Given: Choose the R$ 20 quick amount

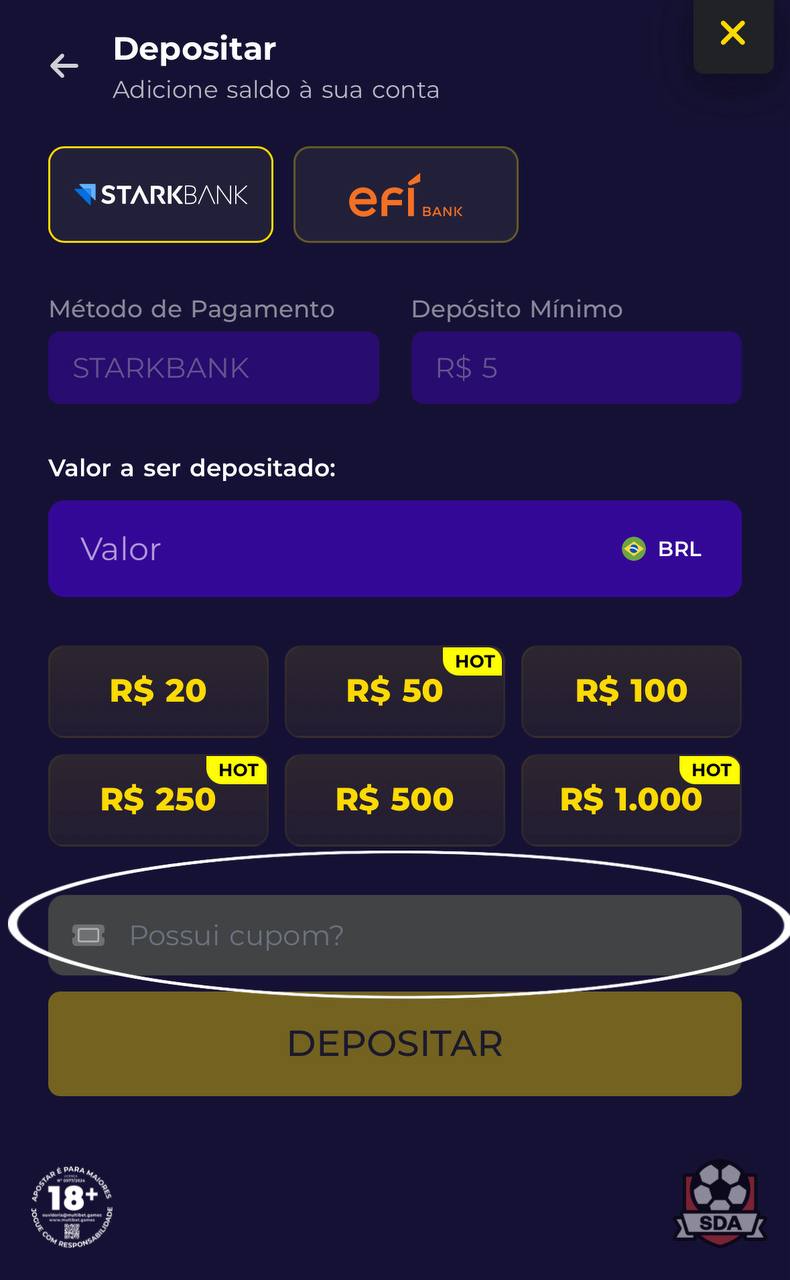Looking at the screenshot, I should tap(158, 691).
